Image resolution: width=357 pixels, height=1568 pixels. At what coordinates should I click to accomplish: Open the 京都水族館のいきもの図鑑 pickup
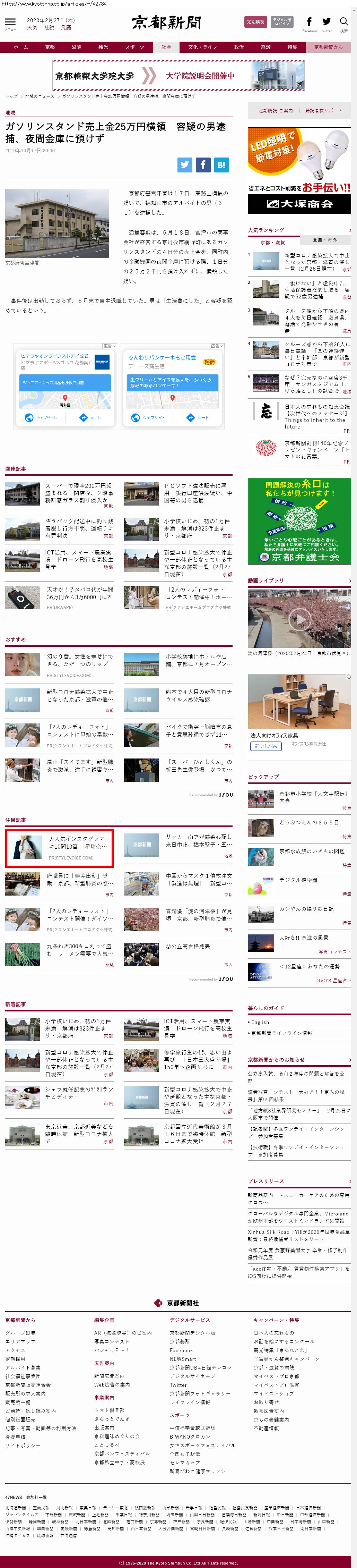pyautogui.click(x=311, y=851)
